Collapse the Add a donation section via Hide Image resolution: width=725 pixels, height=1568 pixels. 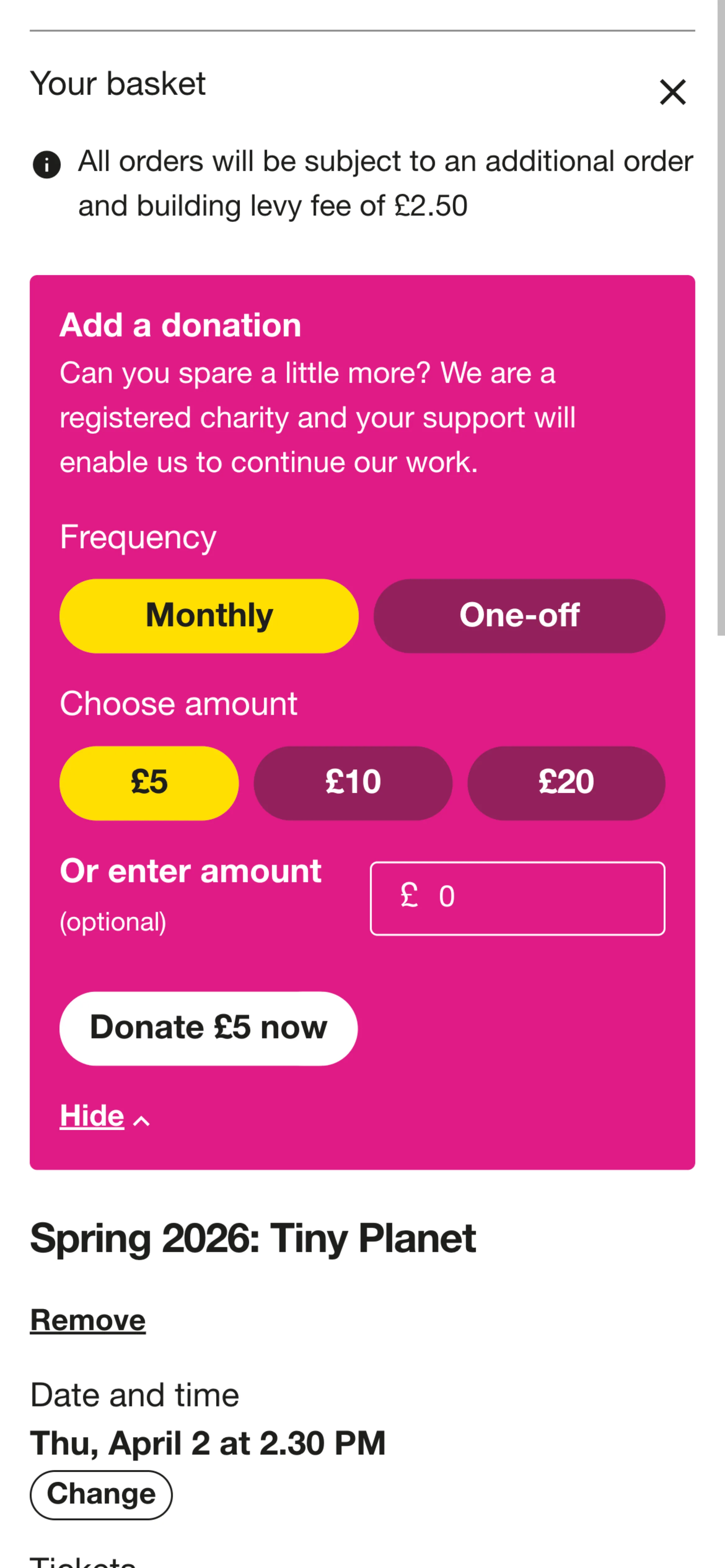(91, 1116)
